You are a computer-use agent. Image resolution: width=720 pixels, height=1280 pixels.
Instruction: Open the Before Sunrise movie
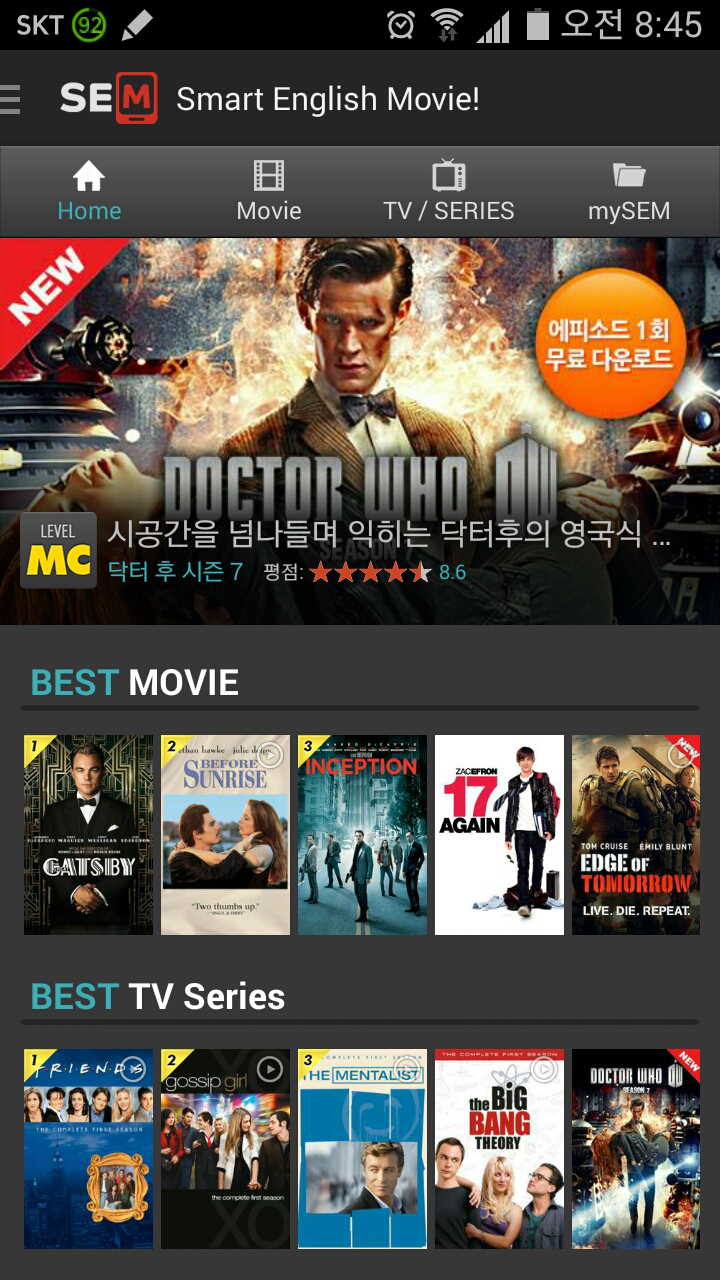[226, 835]
